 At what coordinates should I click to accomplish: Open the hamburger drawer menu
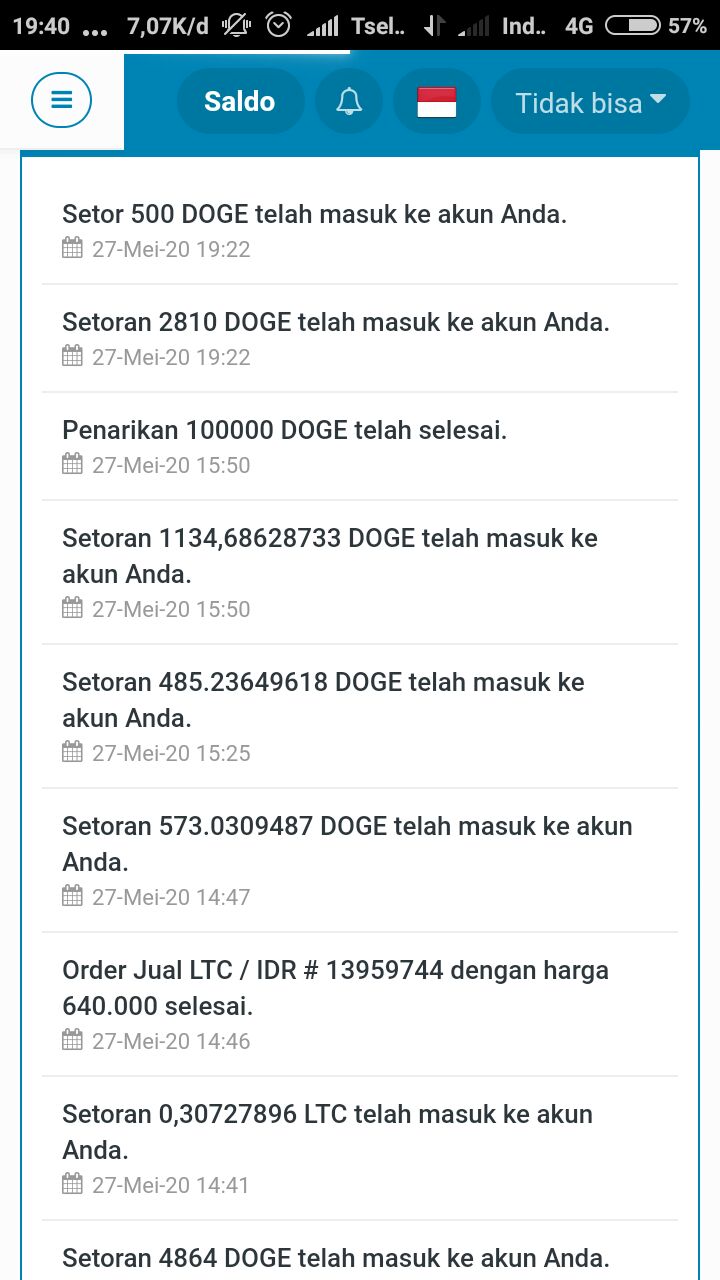62,101
